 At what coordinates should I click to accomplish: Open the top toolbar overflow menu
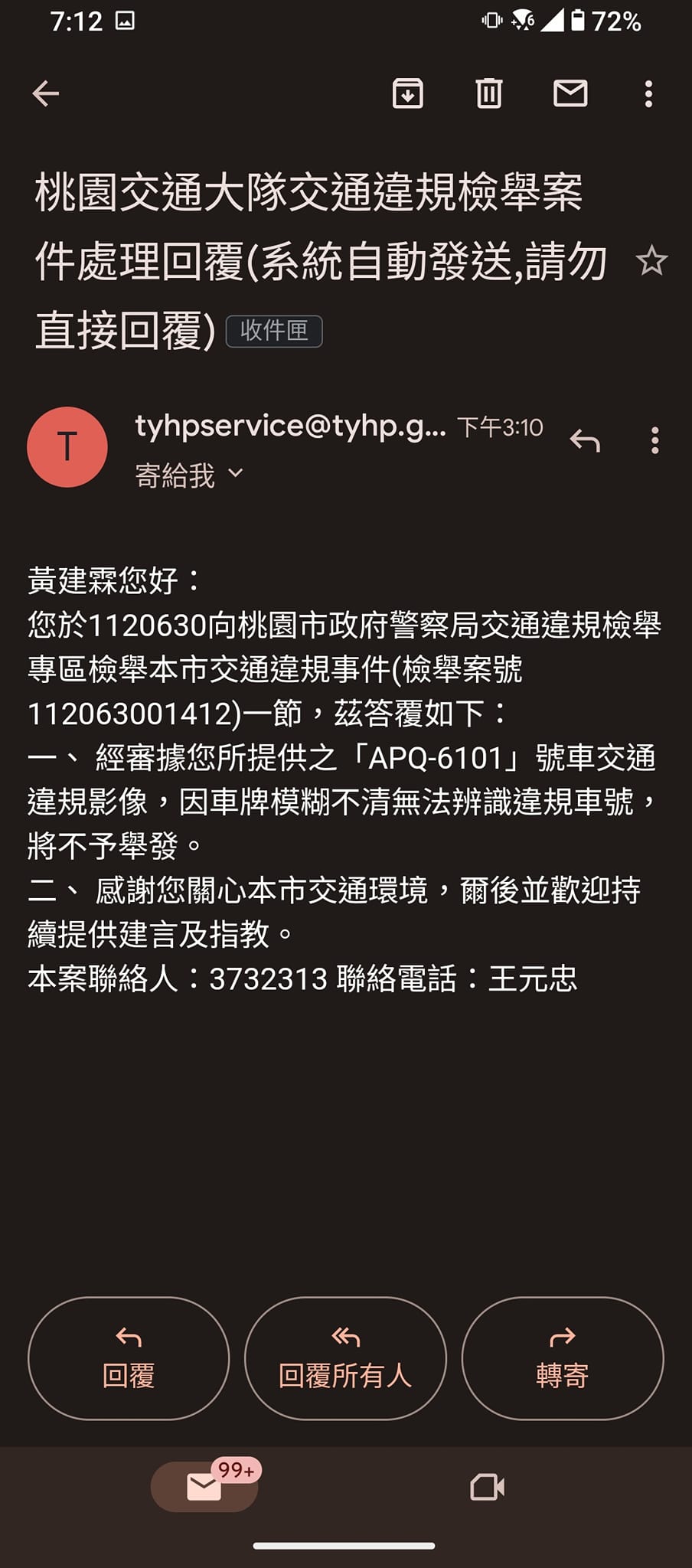648,93
